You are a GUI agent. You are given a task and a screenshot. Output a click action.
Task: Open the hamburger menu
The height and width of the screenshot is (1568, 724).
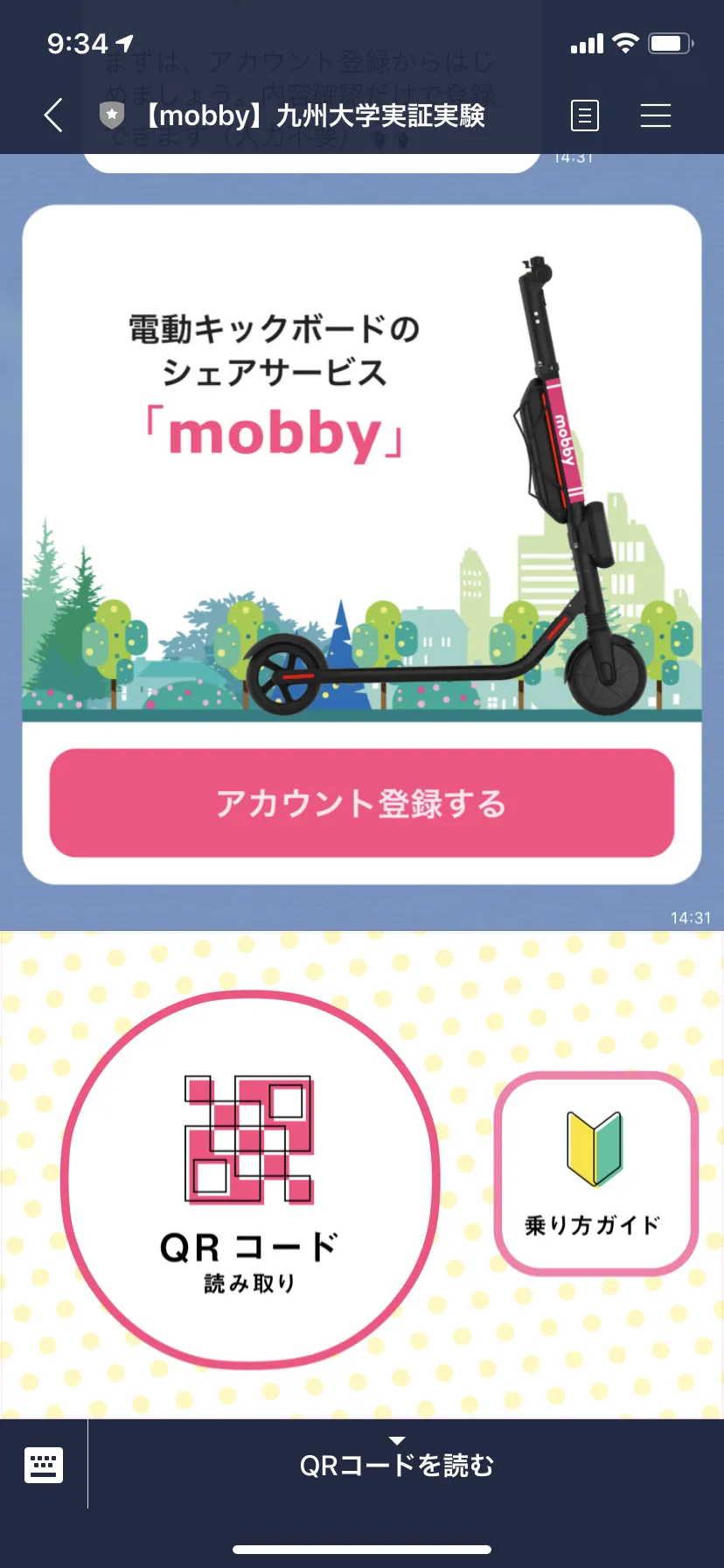coord(655,115)
